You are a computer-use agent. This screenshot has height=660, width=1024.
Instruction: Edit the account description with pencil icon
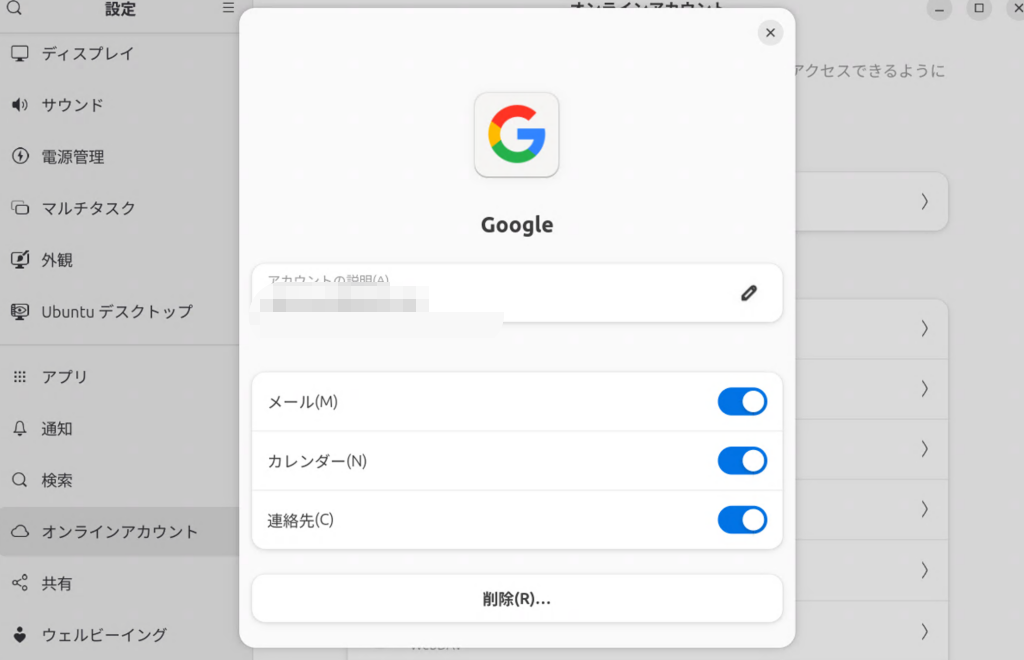tap(748, 293)
